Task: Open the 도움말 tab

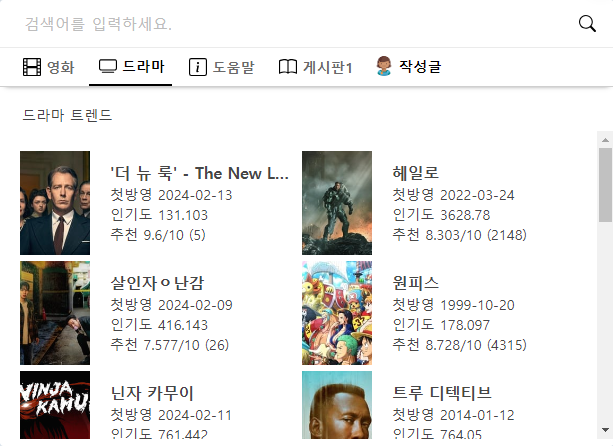Action: coord(221,67)
